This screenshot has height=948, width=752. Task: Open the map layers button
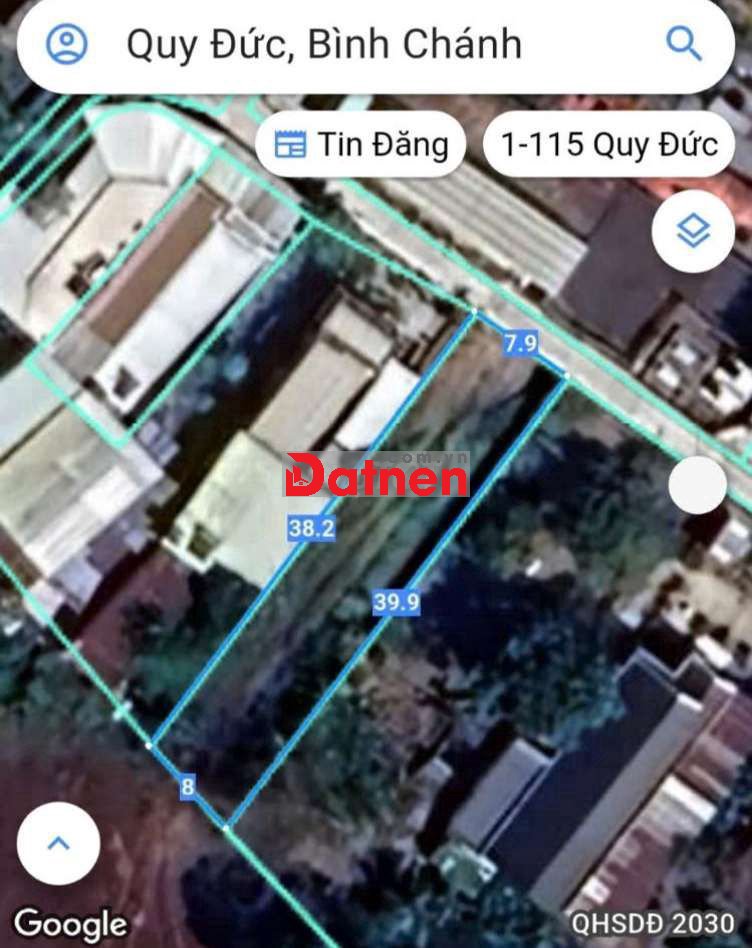693,231
